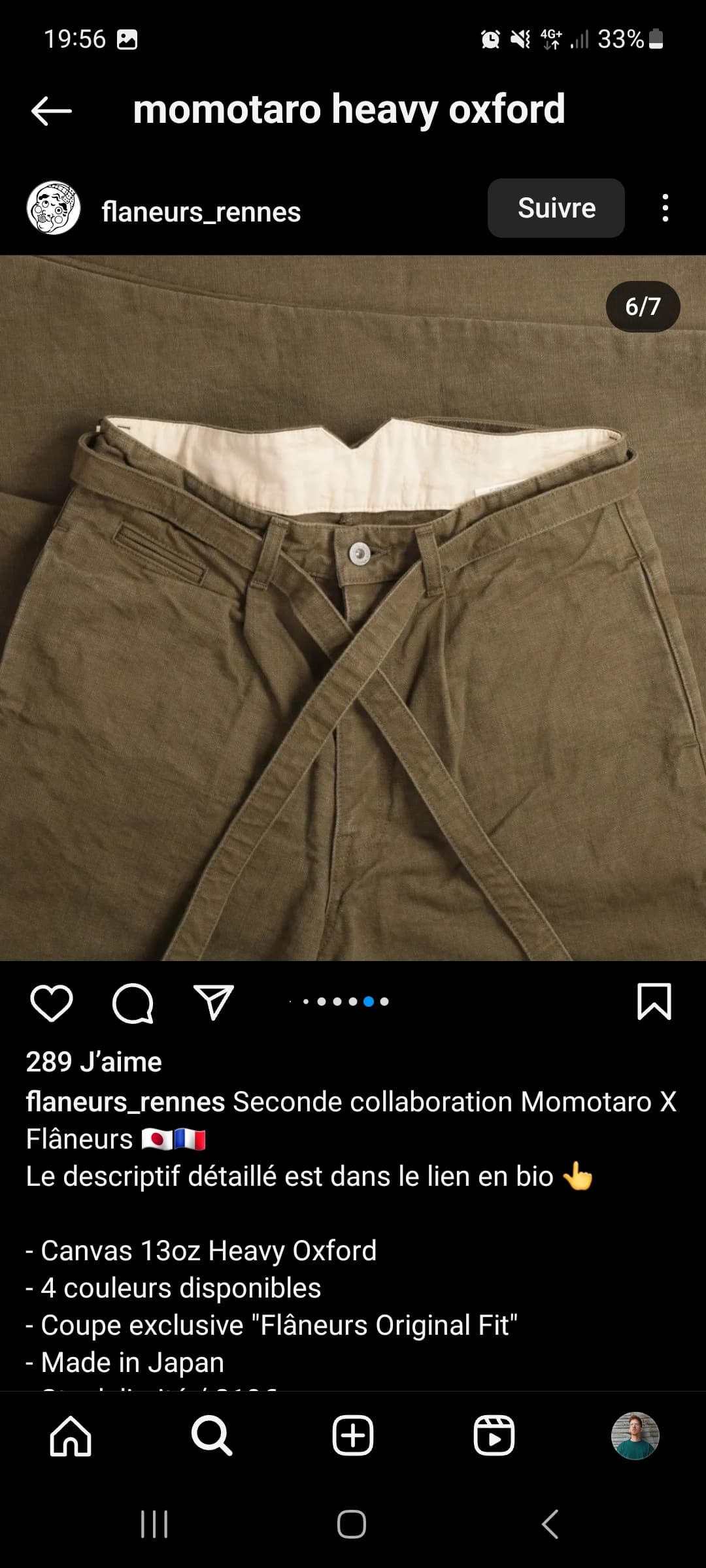706x1568 pixels.
Task: Open my profile tab in bottom bar
Action: tap(635, 1436)
